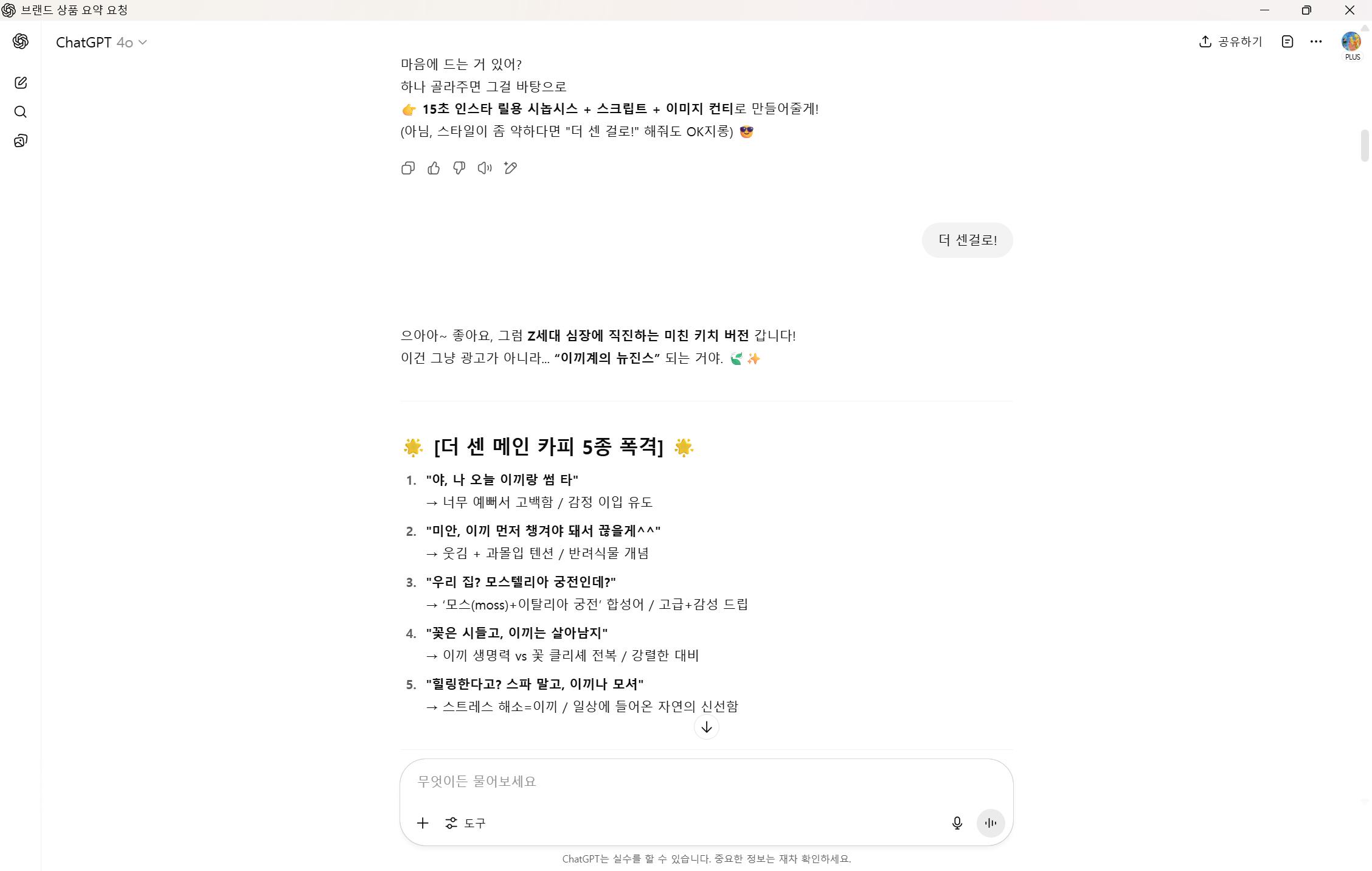Image resolution: width=1372 pixels, height=871 pixels.
Task: Open the note icon beside the share button
Action: pos(1287,41)
